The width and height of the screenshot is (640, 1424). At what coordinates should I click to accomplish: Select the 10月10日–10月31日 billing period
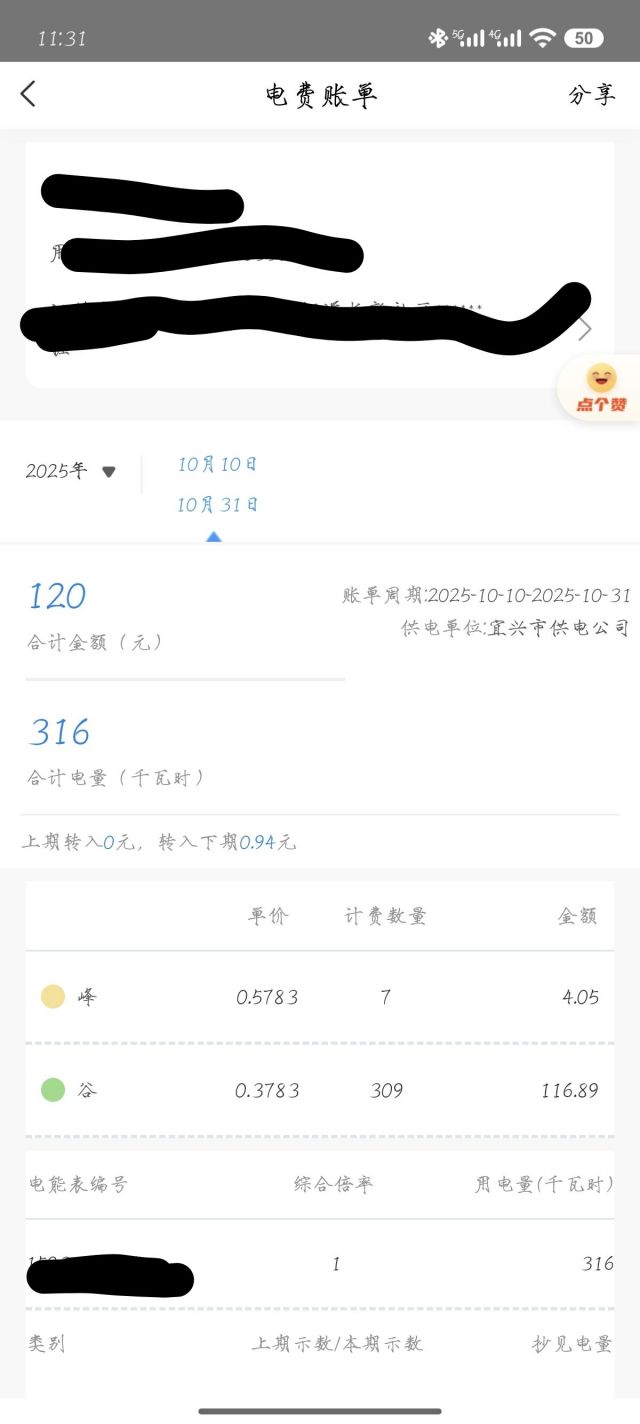point(217,484)
